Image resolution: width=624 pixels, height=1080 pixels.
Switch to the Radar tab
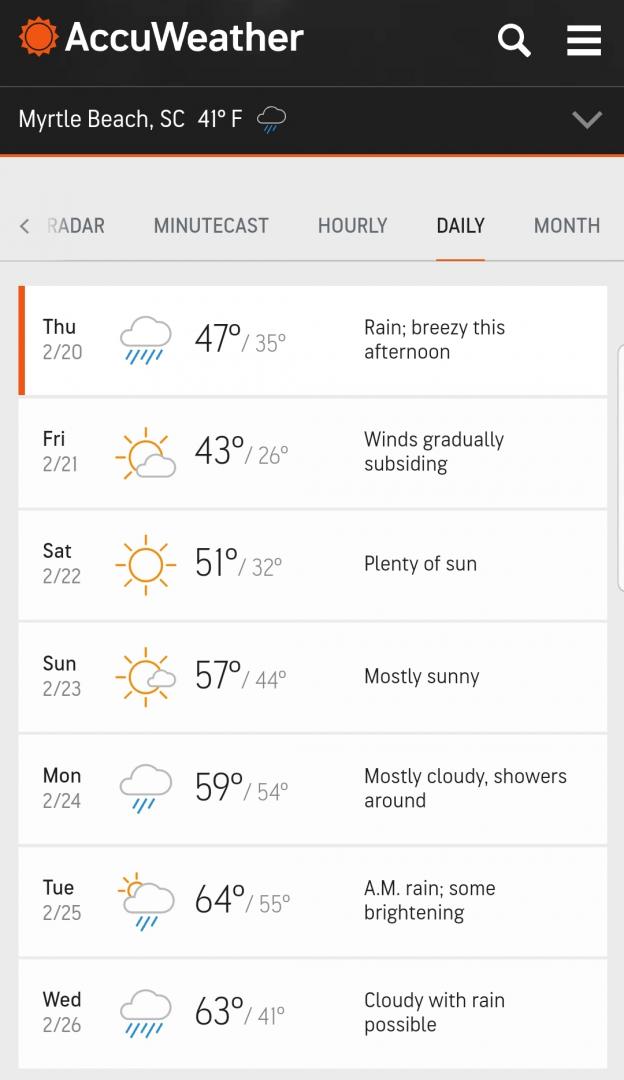point(76,226)
